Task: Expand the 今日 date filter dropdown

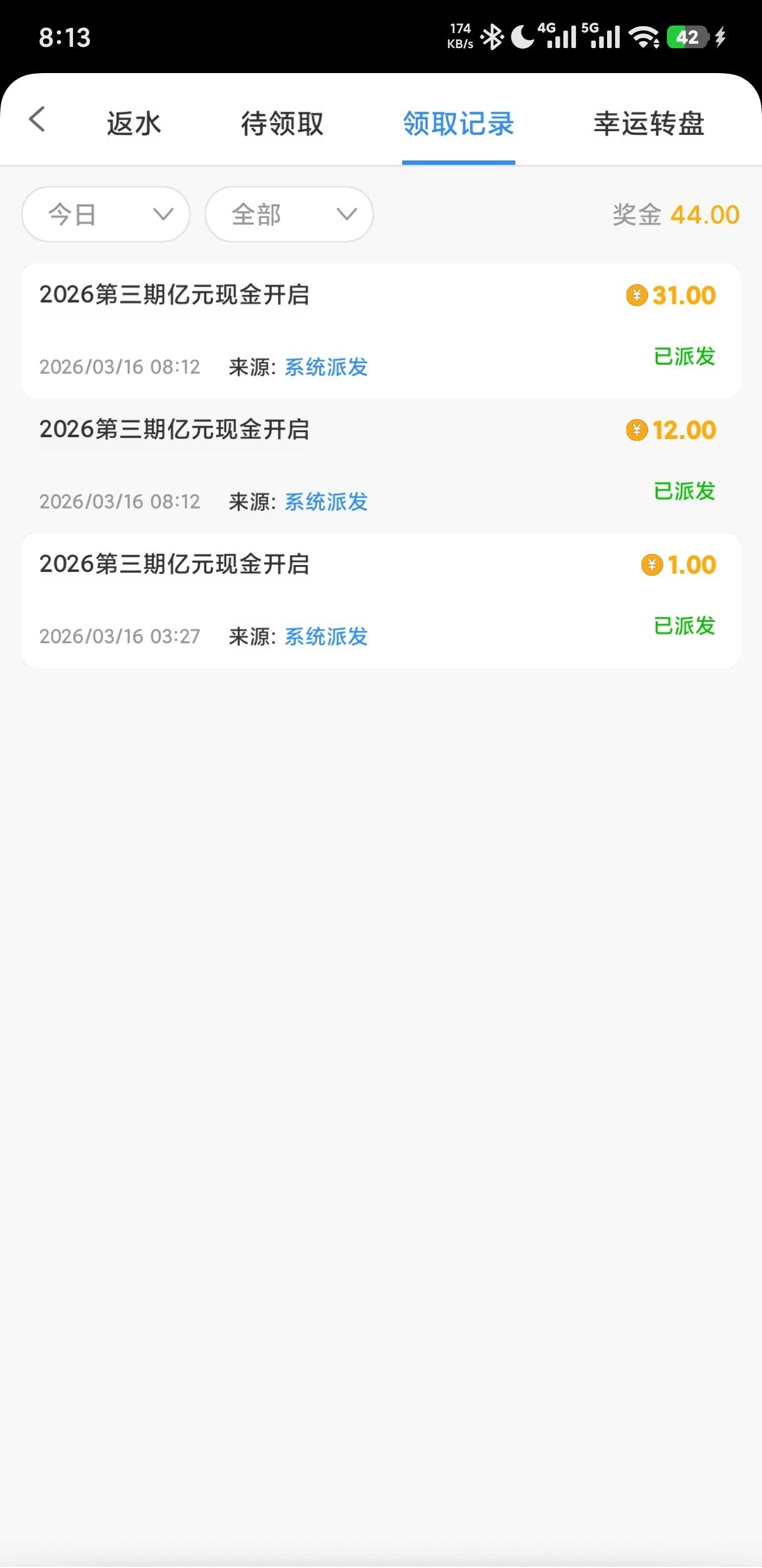Action: (x=106, y=215)
